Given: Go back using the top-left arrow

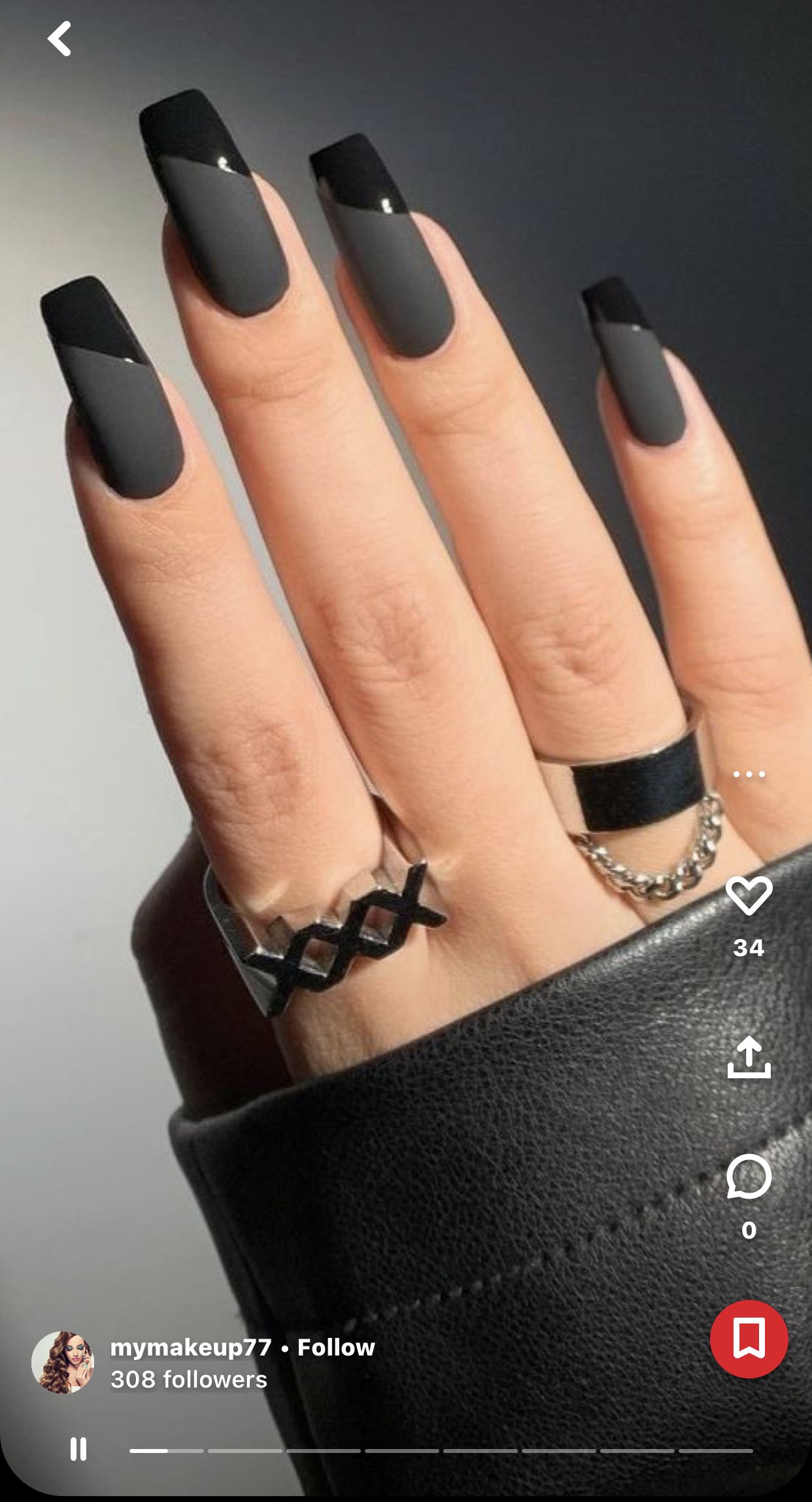Looking at the screenshot, I should [59, 39].
